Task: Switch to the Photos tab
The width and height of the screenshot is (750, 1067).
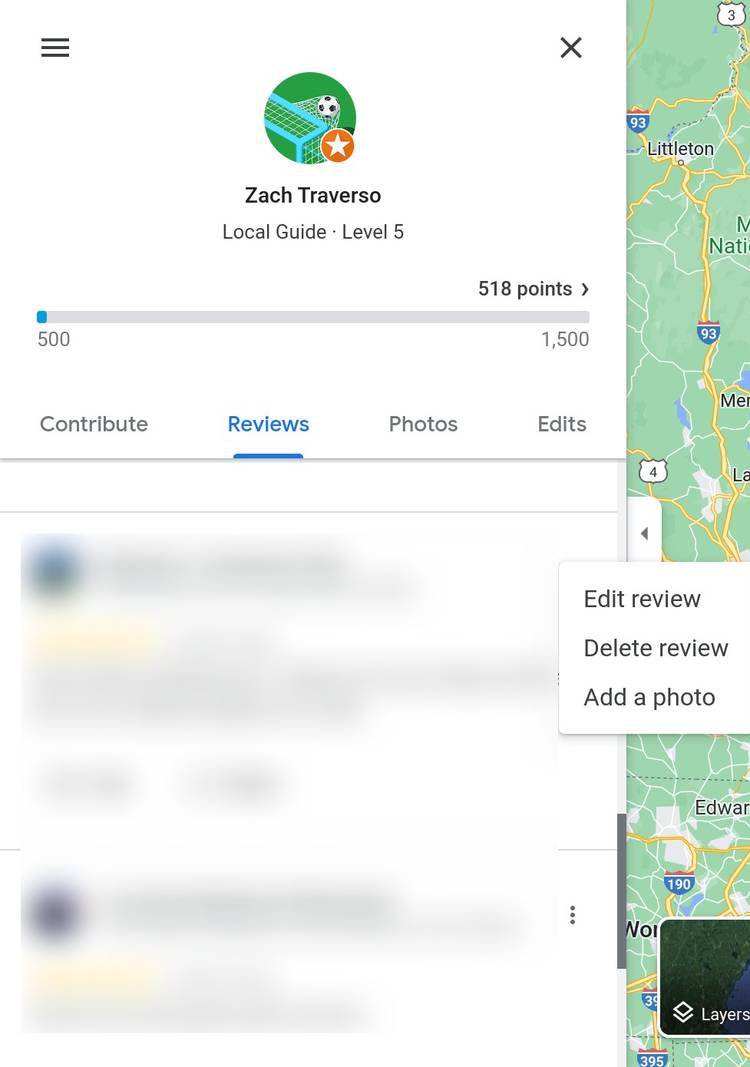Action: [422, 423]
